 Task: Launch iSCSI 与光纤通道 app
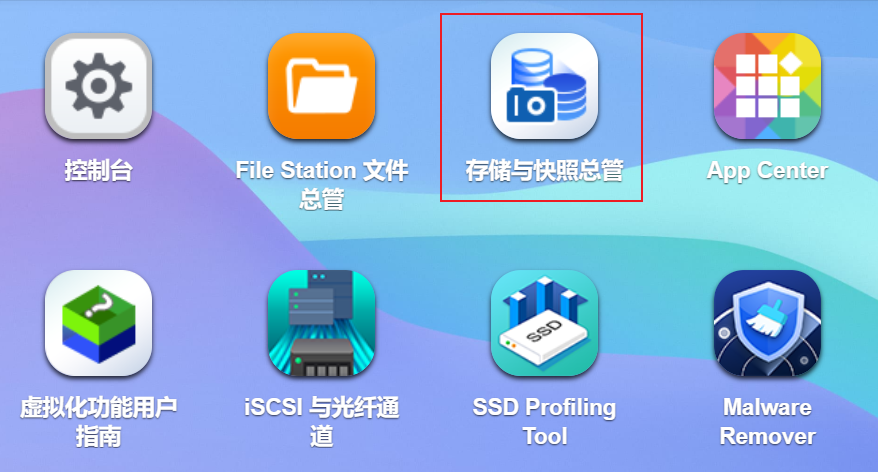pyautogui.click(x=321, y=323)
